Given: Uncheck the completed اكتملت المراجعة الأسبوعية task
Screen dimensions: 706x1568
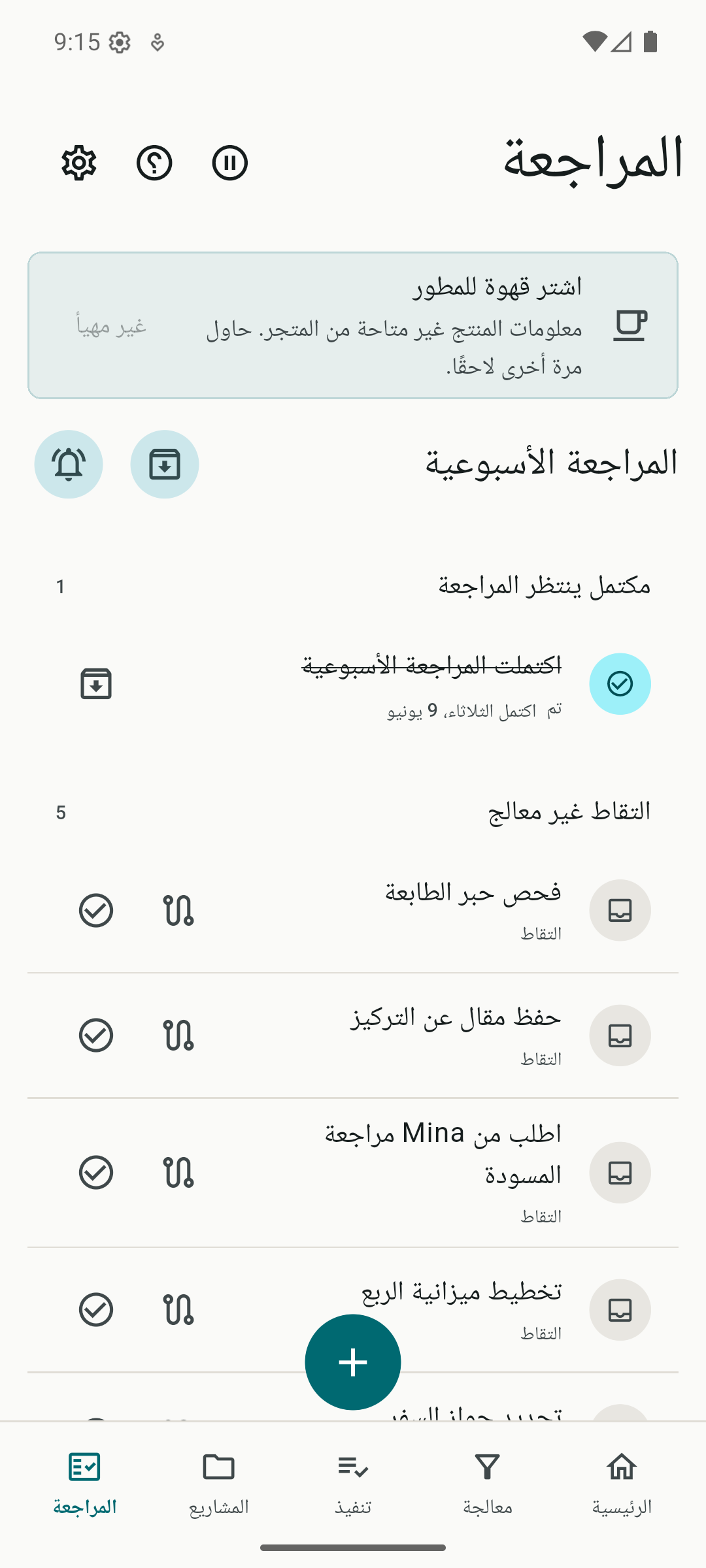Looking at the screenshot, I should click(620, 684).
